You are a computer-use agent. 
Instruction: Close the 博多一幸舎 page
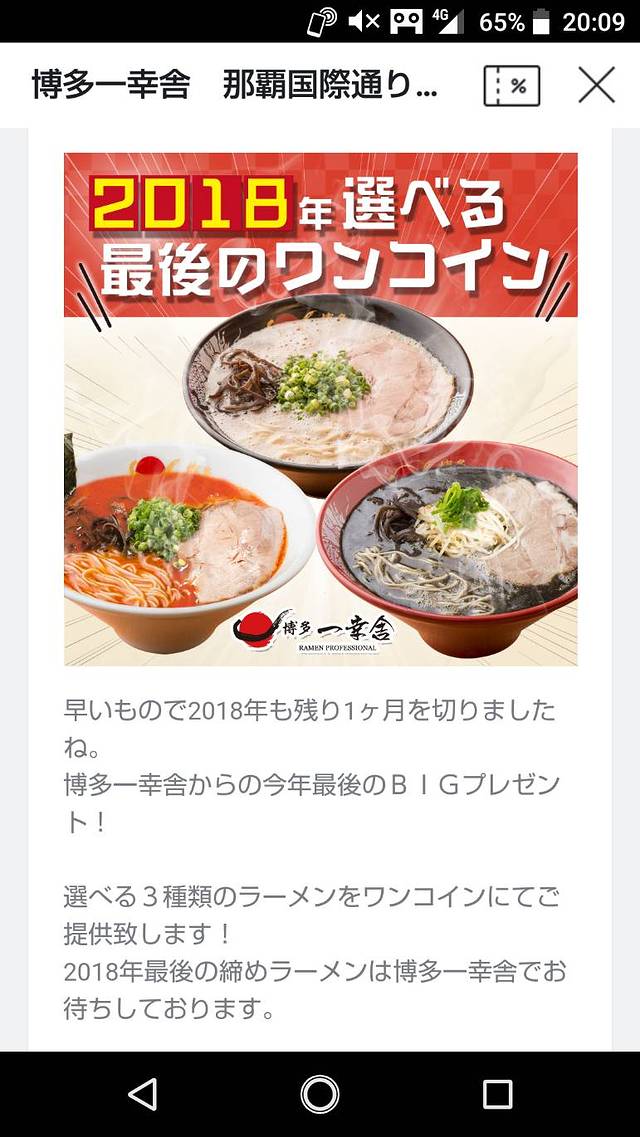click(596, 86)
